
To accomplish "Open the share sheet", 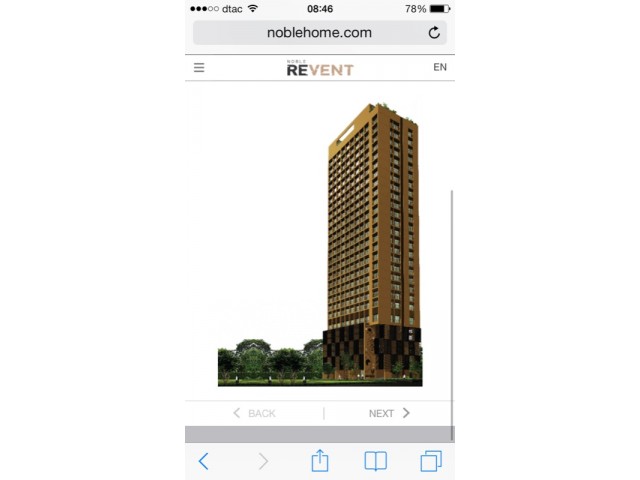I will pyautogui.click(x=319, y=460).
